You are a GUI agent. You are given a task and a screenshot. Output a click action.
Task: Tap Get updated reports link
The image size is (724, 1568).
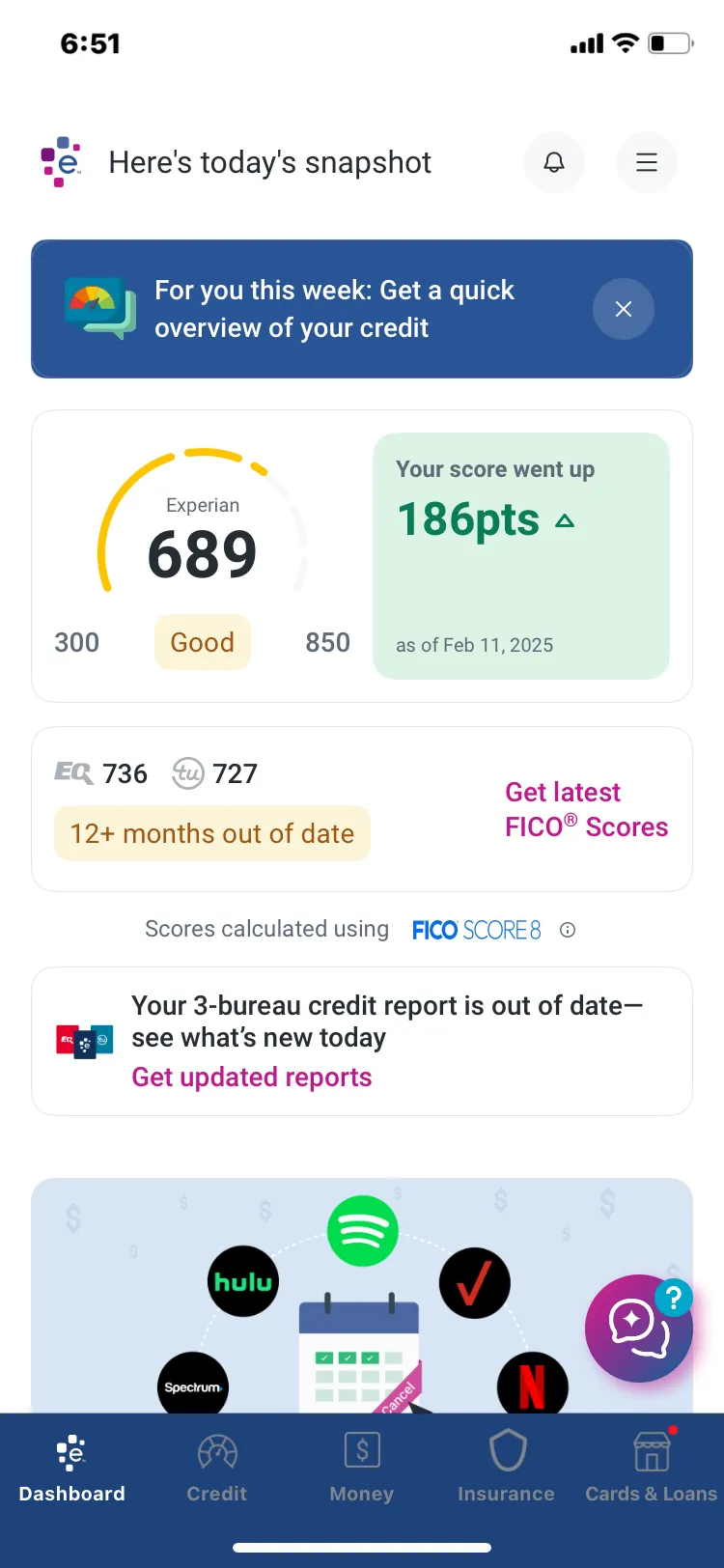(252, 1077)
